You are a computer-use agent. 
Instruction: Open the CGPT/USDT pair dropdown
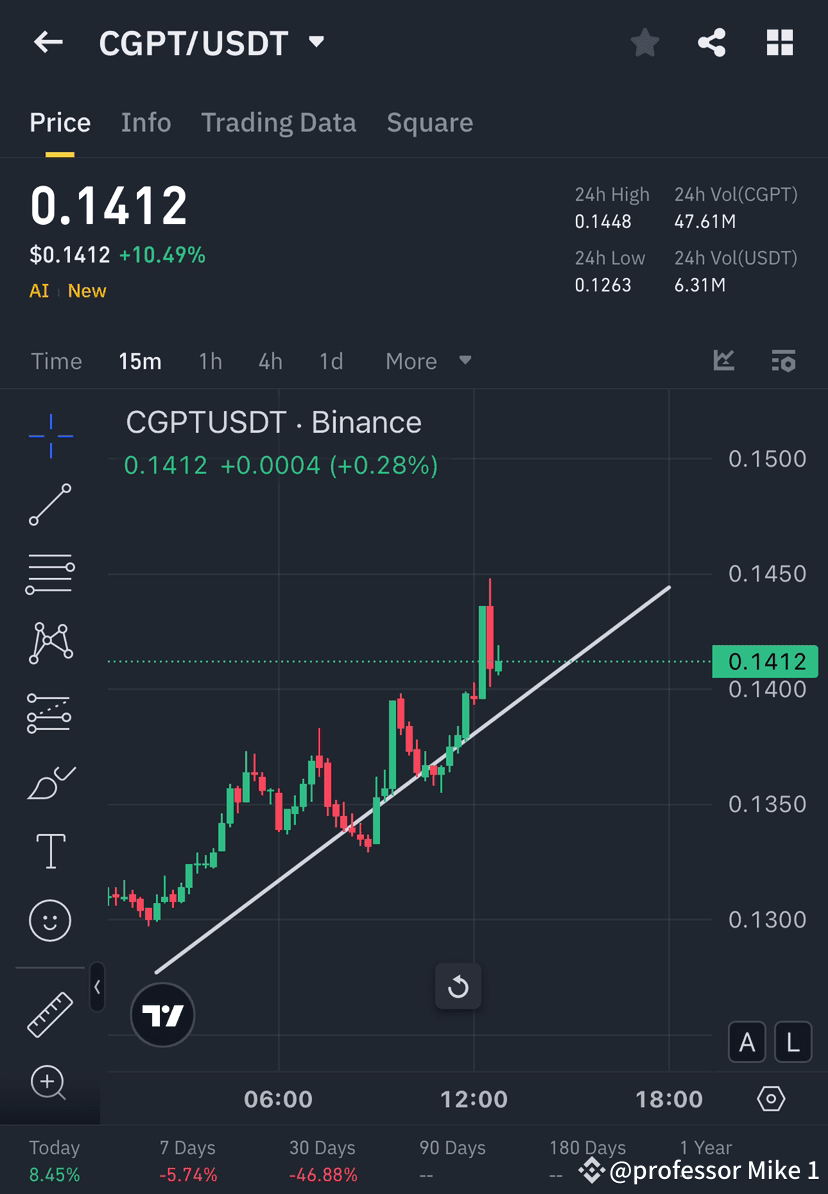(x=314, y=43)
